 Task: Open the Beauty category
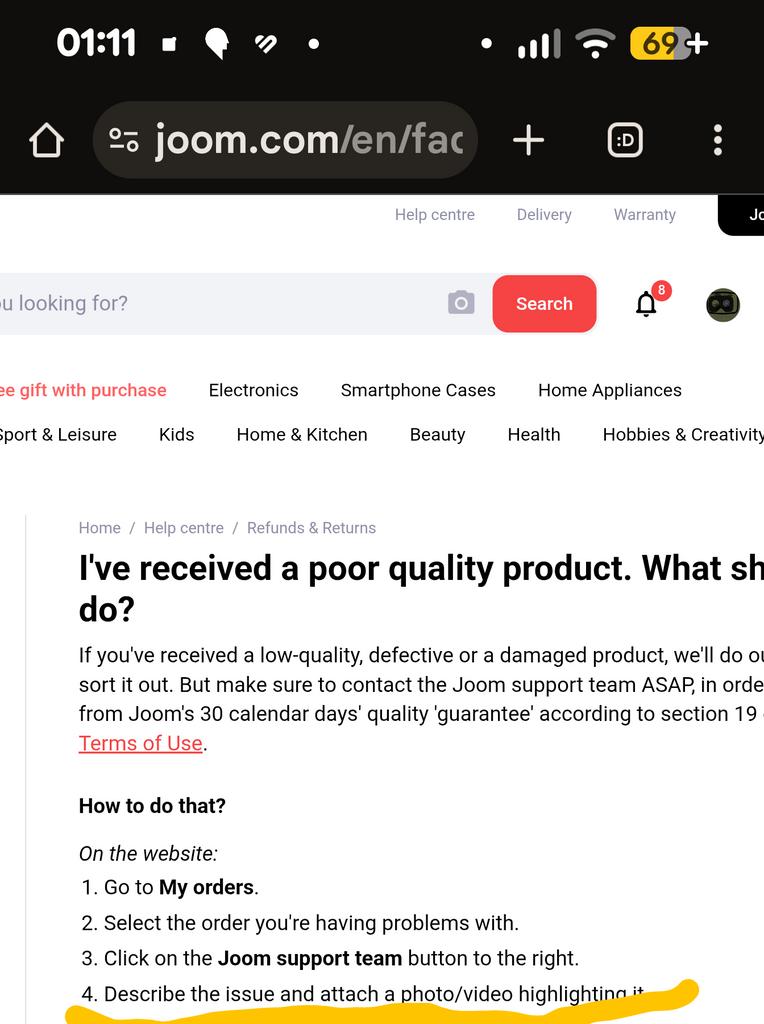pyautogui.click(x=437, y=434)
